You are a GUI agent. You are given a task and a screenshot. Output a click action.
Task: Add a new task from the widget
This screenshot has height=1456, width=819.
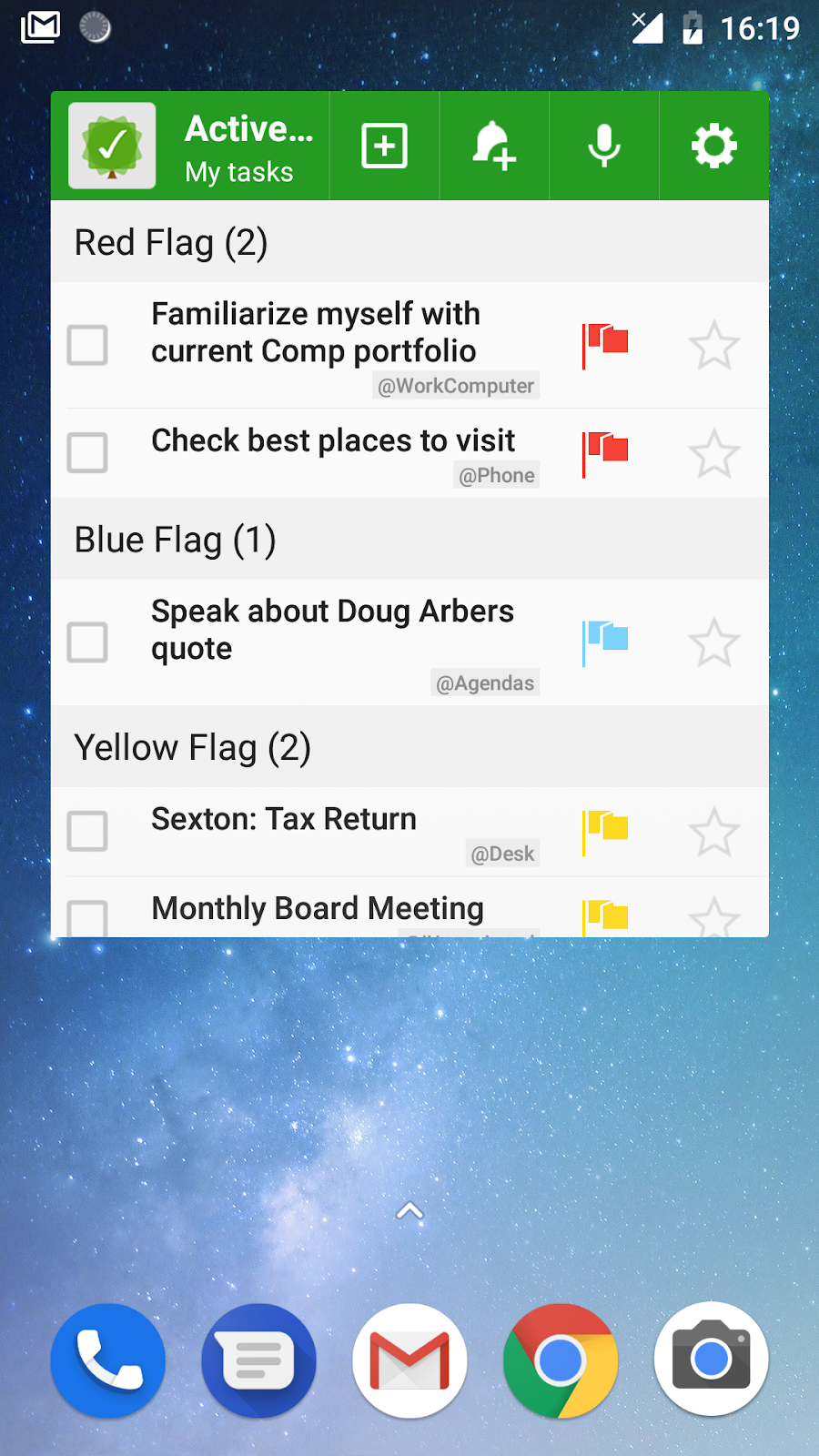[384, 146]
